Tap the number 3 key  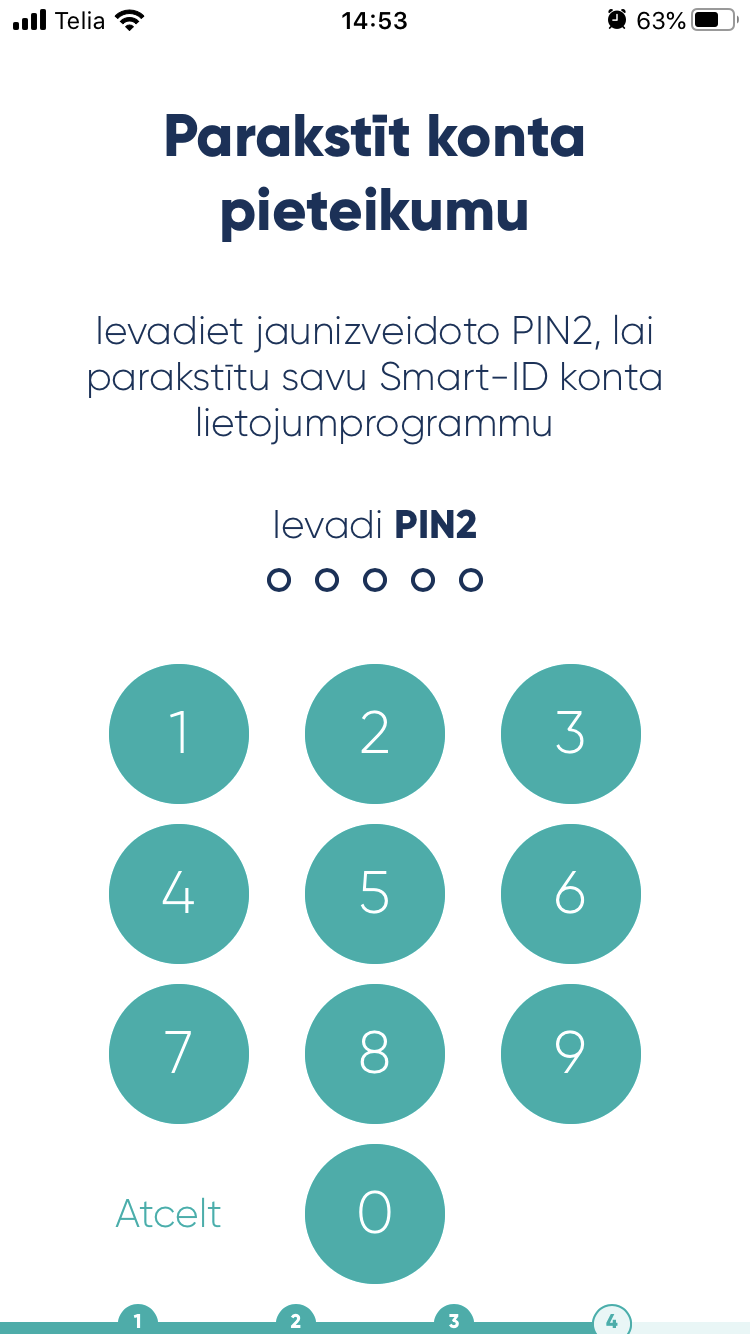point(571,734)
